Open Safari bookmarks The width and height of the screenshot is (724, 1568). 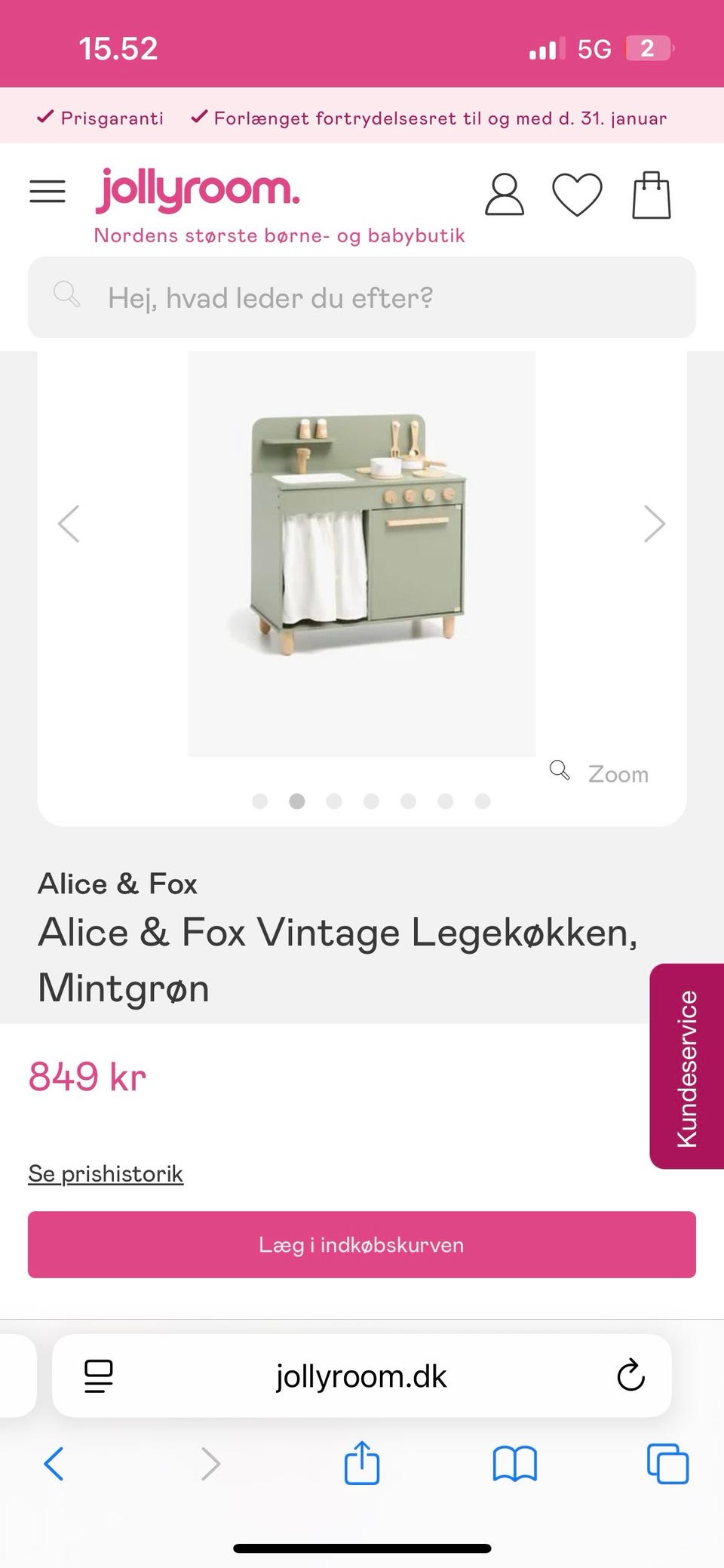(515, 1465)
